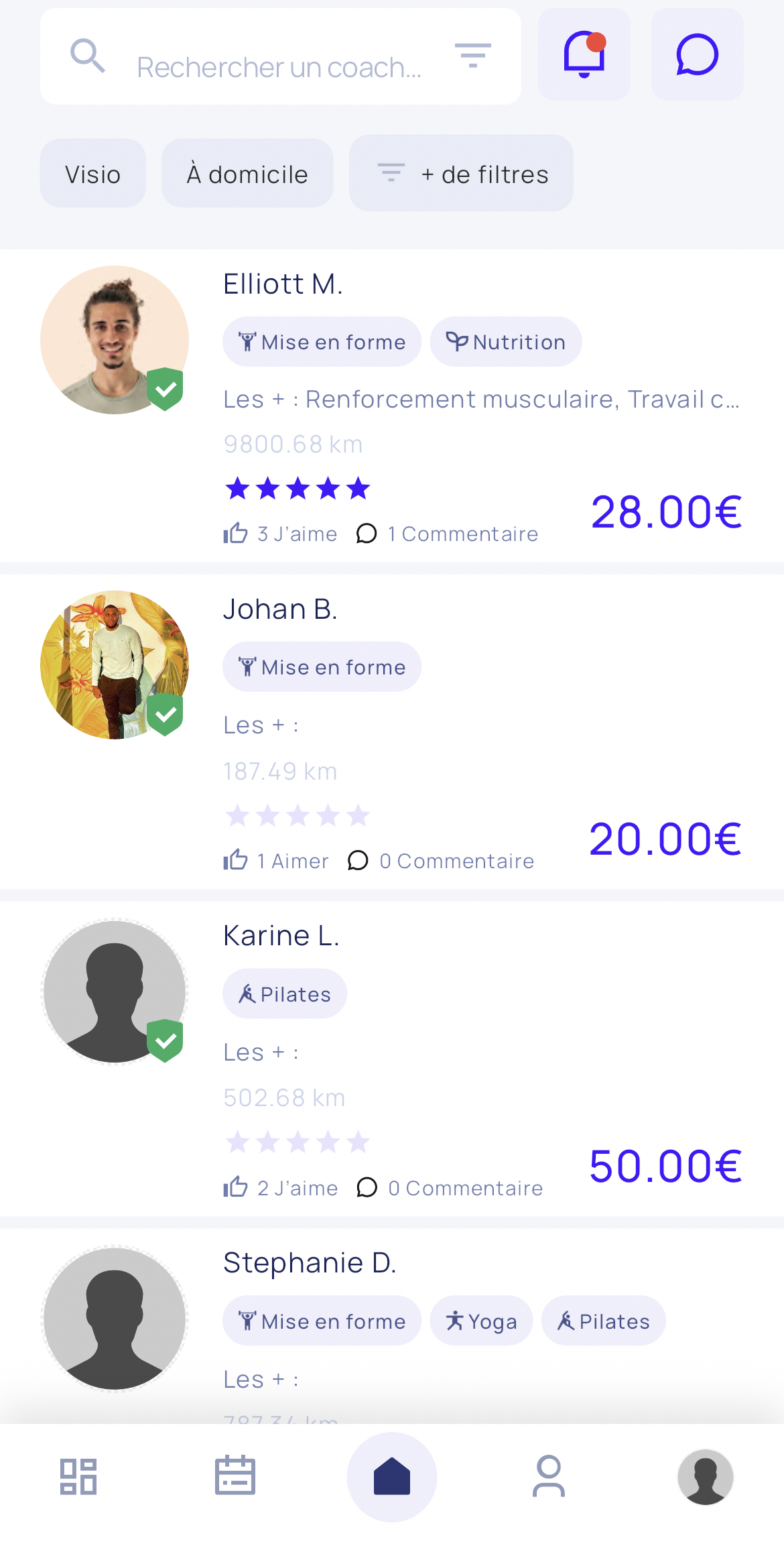Tap the coach search field
The height and width of the screenshot is (1554, 784).
[278, 66]
